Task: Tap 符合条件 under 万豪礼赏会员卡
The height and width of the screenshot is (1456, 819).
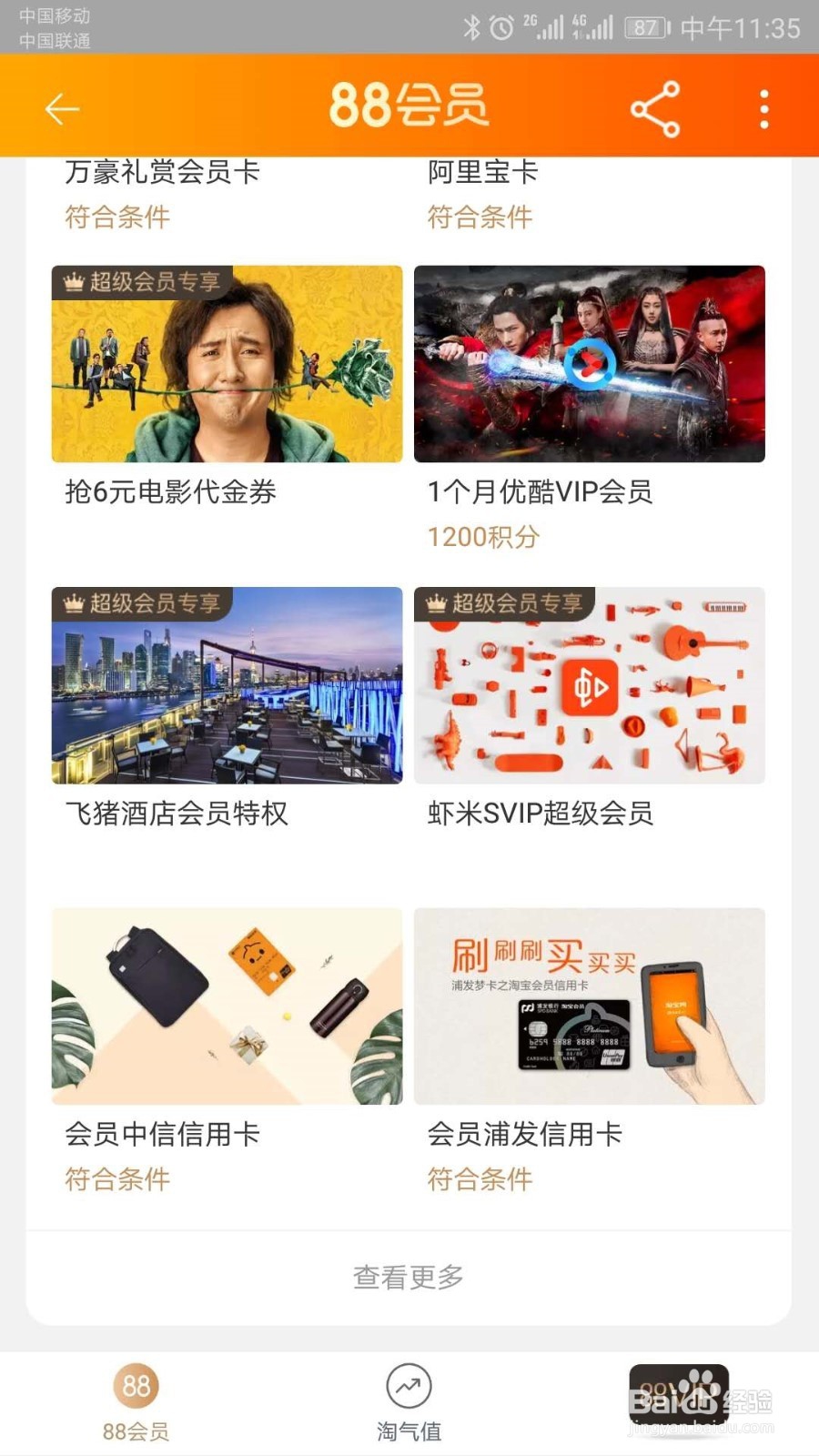Action: point(116,217)
